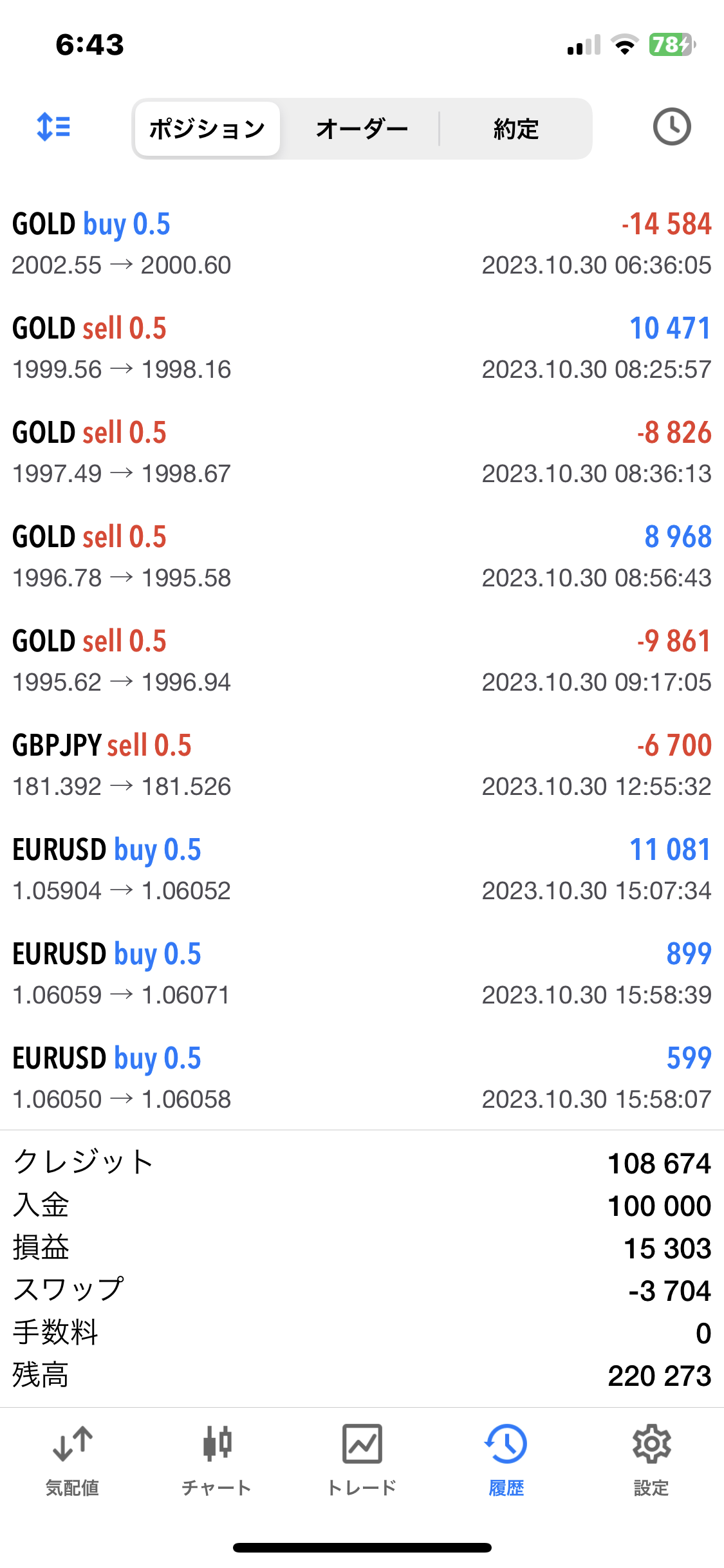Select the ポジション segment
This screenshot has height=1568, width=724.
[207, 129]
